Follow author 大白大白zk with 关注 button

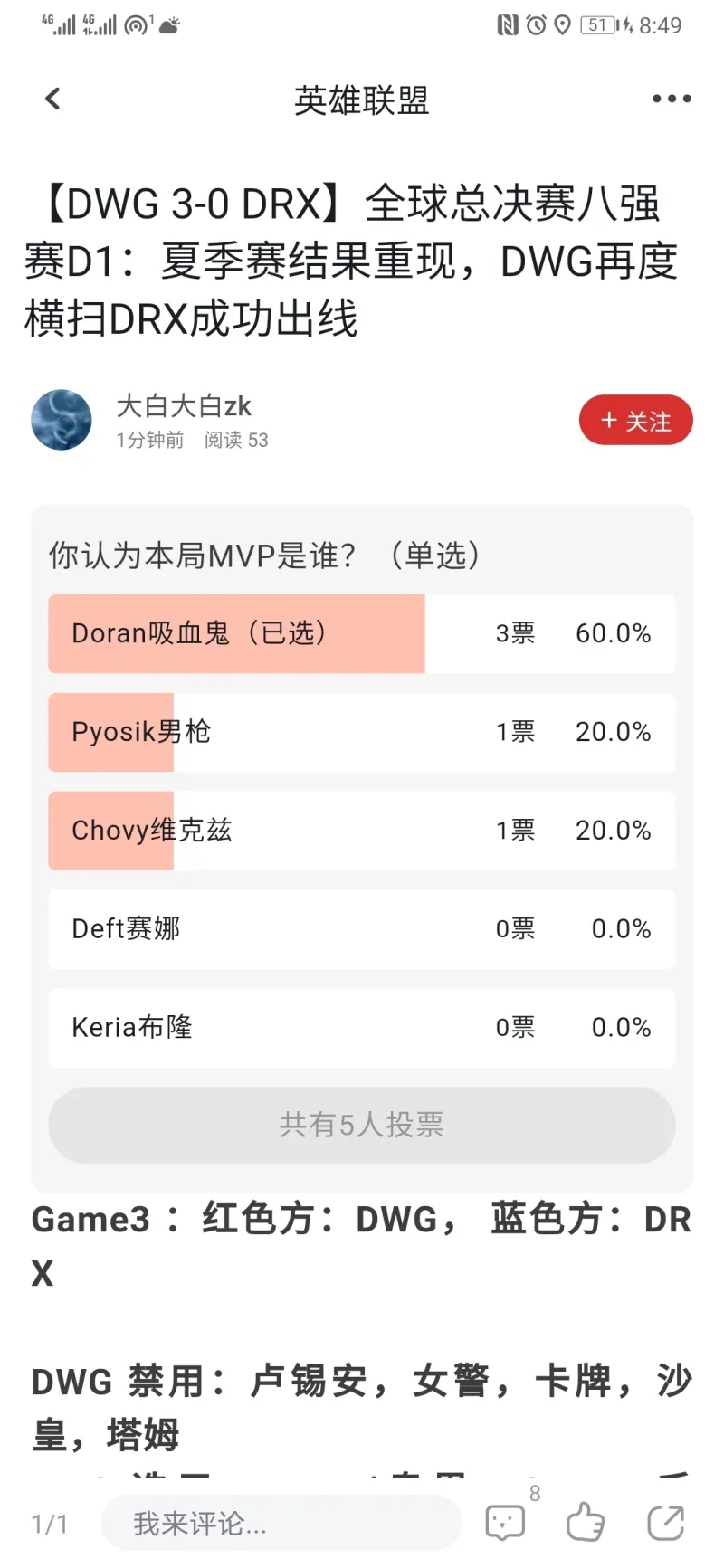tap(635, 421)
